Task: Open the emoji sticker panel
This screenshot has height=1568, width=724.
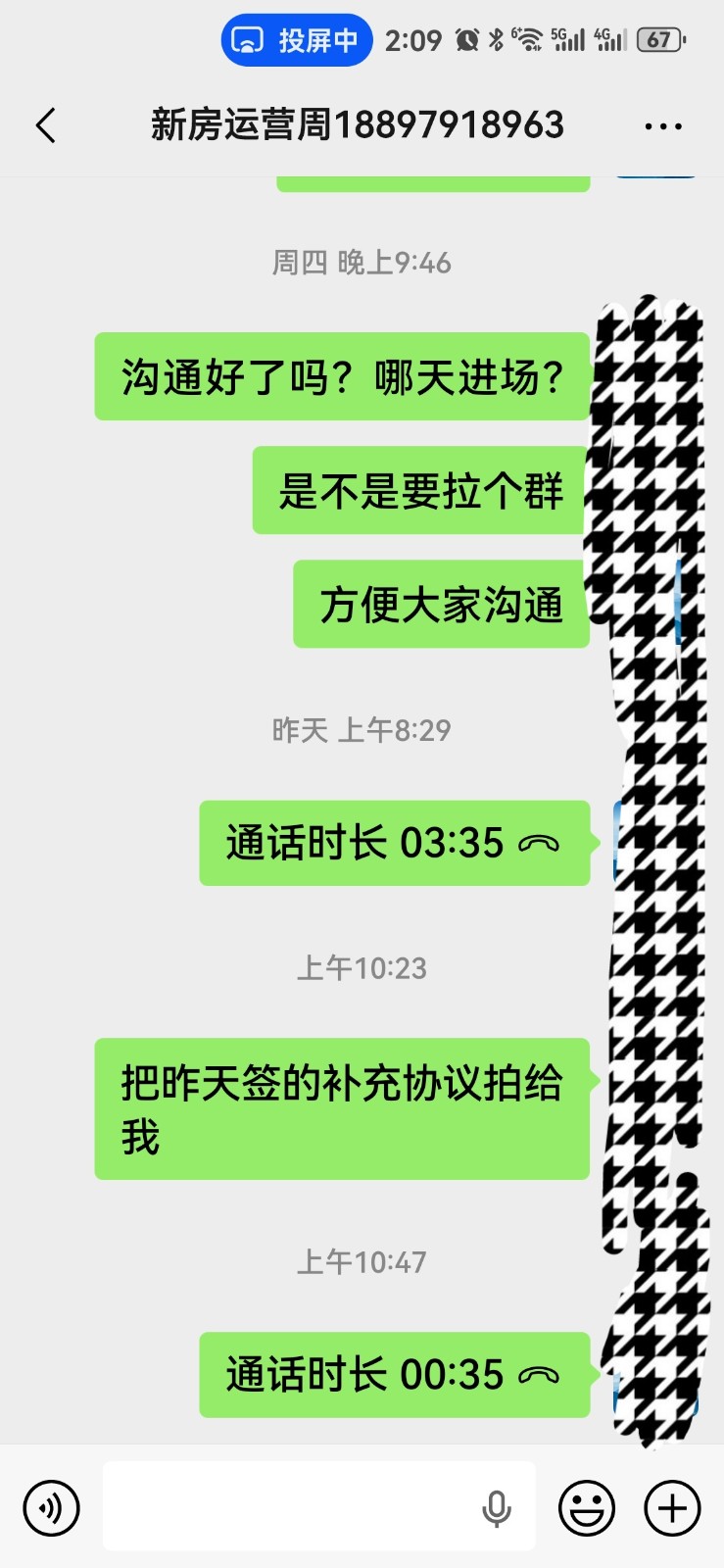Action: pos(587,1507)
